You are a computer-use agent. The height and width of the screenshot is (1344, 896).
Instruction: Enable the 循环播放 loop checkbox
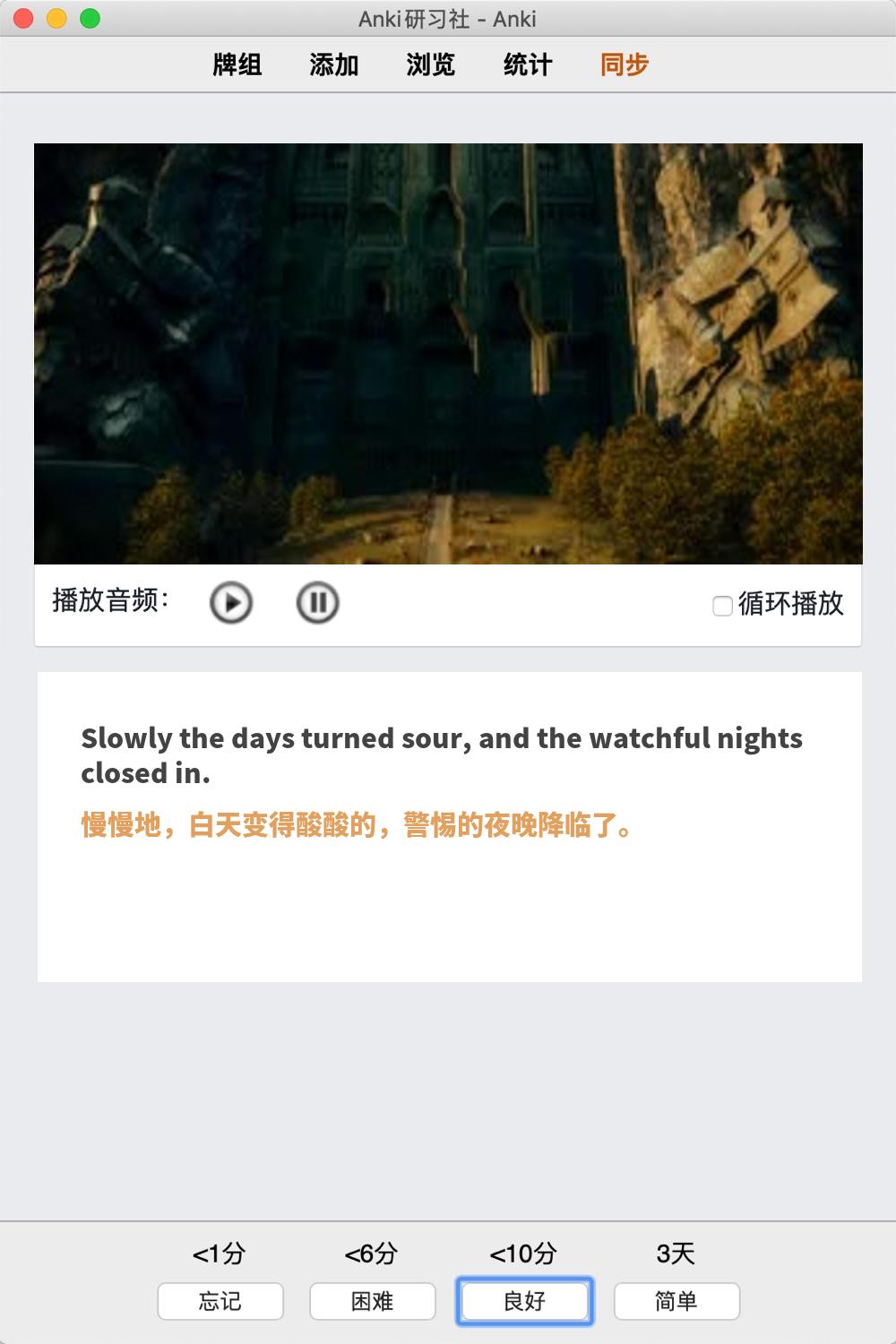coord(723,606)
